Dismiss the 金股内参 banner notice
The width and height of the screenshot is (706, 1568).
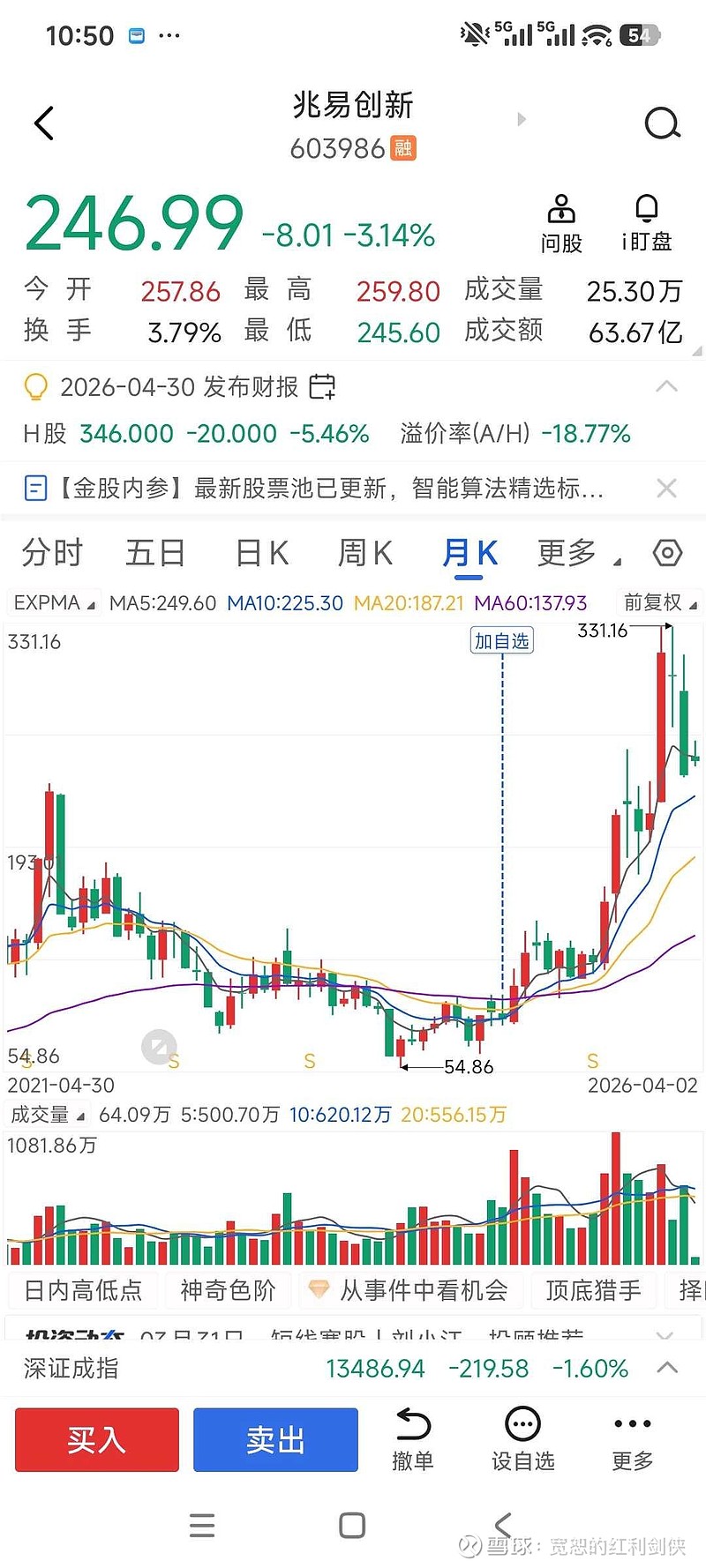[667, 488]
